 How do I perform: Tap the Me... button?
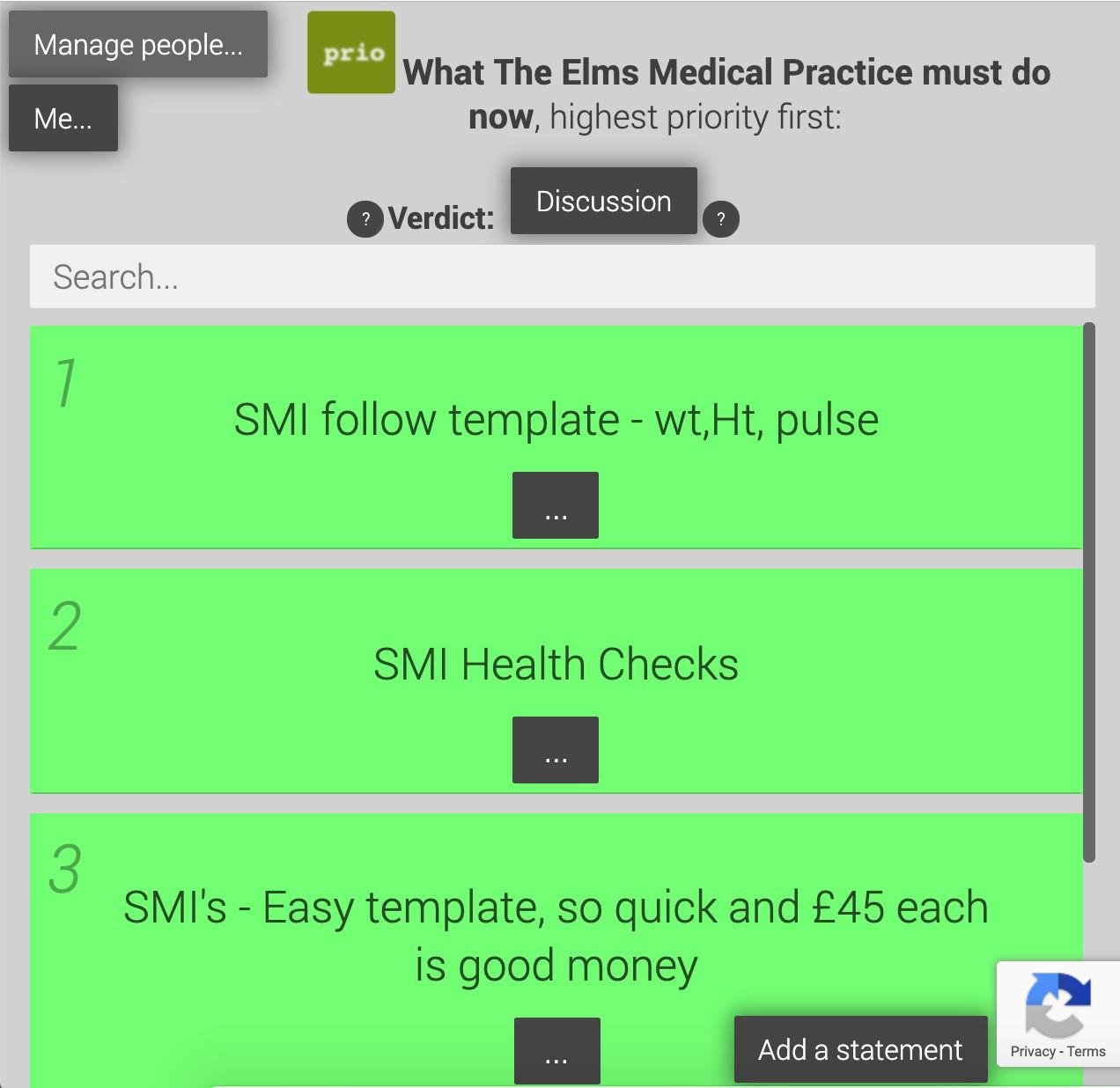pyautogui.click(x=63, y=118)
